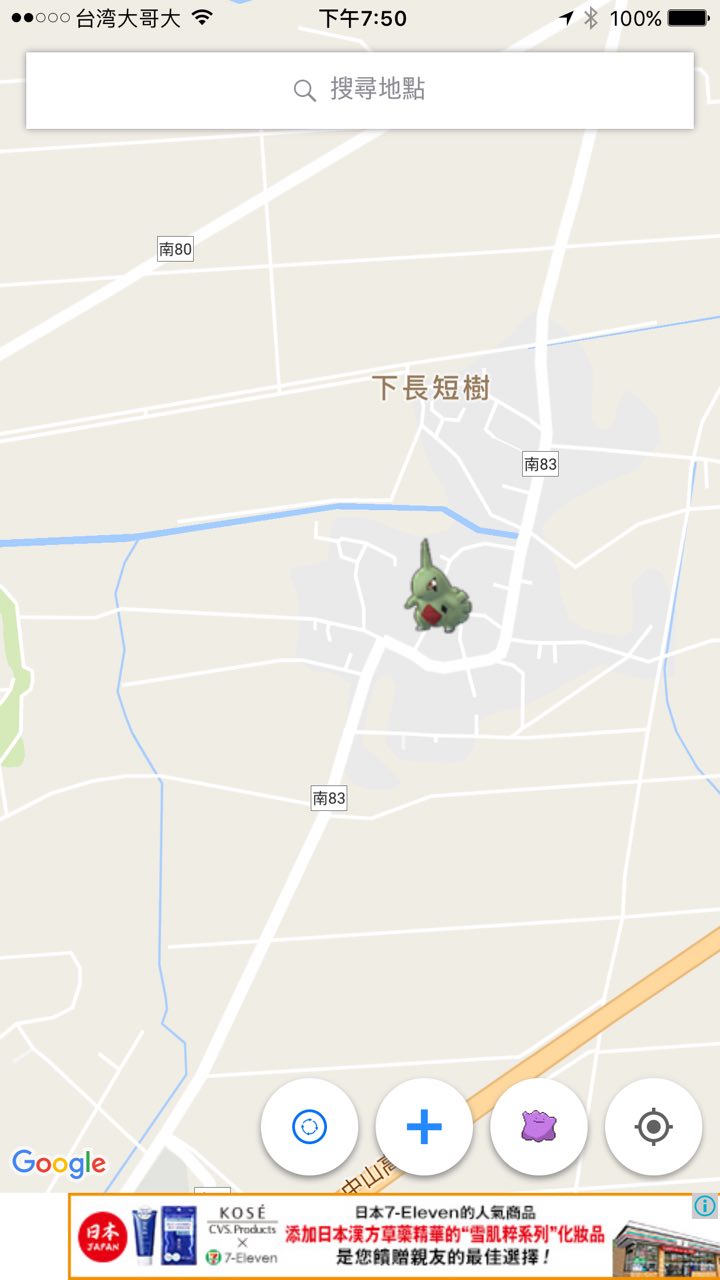Open the 搜尋地點 search box
Image resolution: width=720 pixels, height=1280 pixels.
coord(360,90)
